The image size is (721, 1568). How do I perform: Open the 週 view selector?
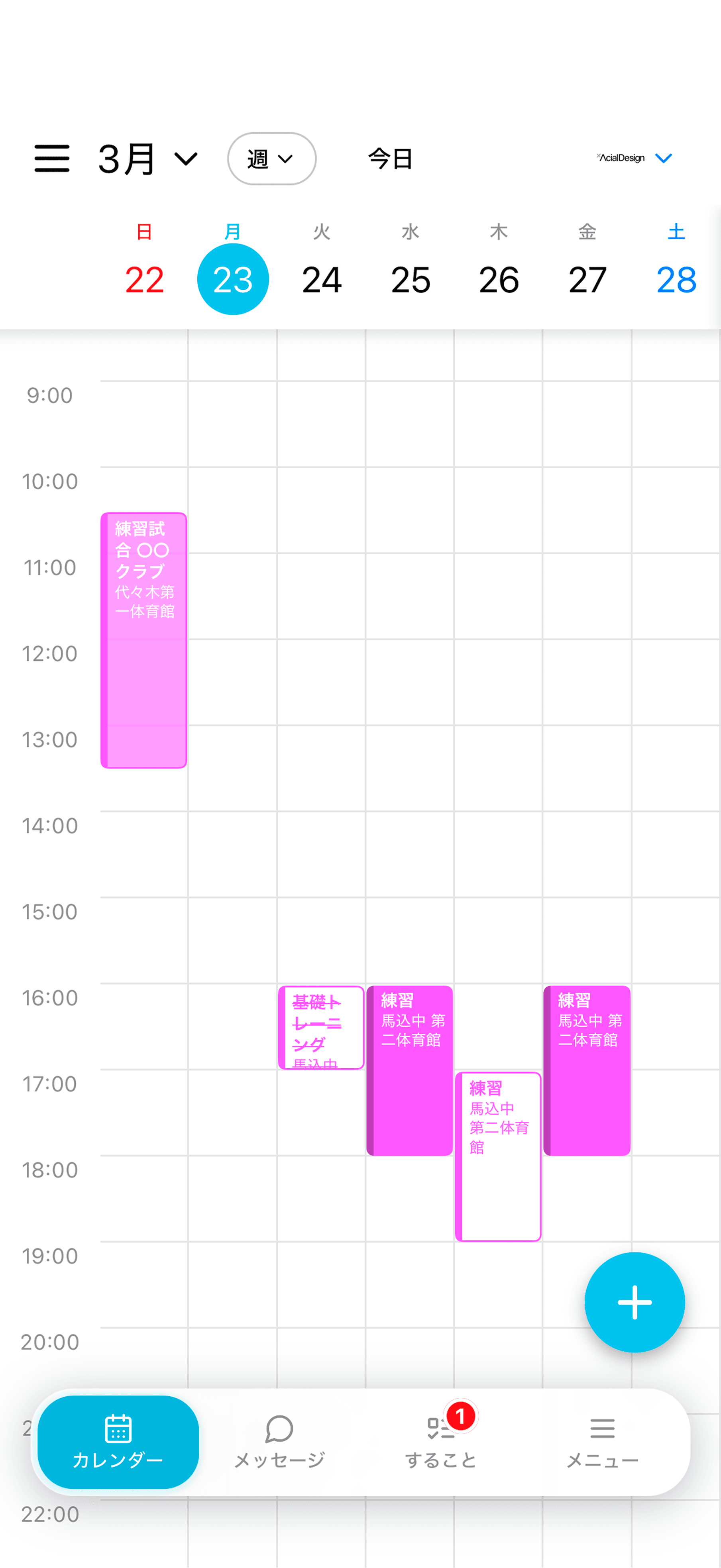click(271, 159)
